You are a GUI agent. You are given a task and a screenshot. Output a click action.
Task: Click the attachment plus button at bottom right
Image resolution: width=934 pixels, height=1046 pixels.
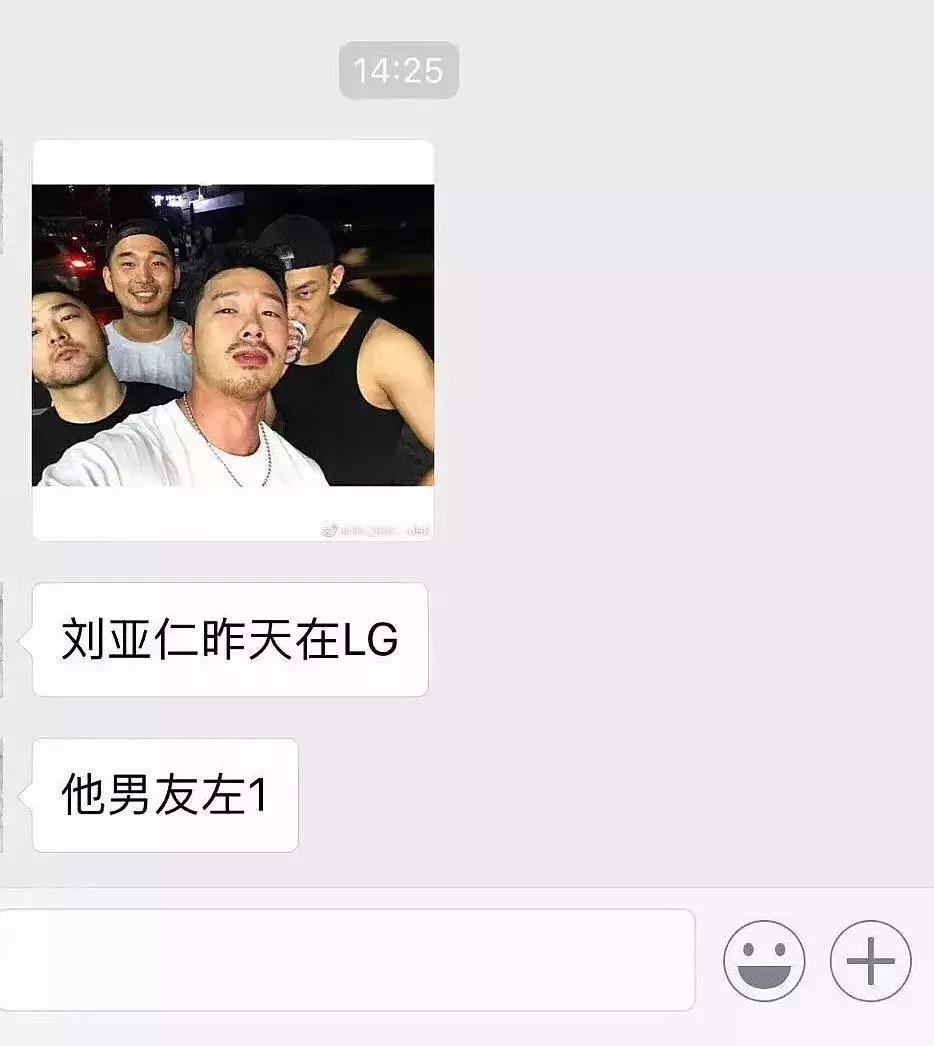tap(870, 958)
